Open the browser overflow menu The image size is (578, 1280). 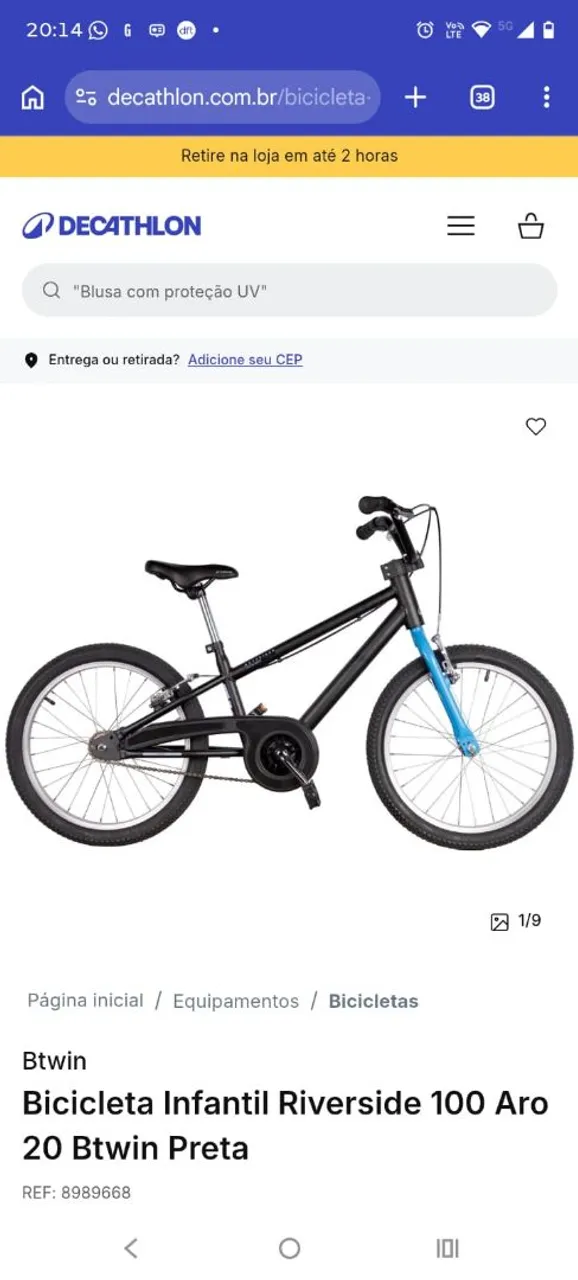546,97
